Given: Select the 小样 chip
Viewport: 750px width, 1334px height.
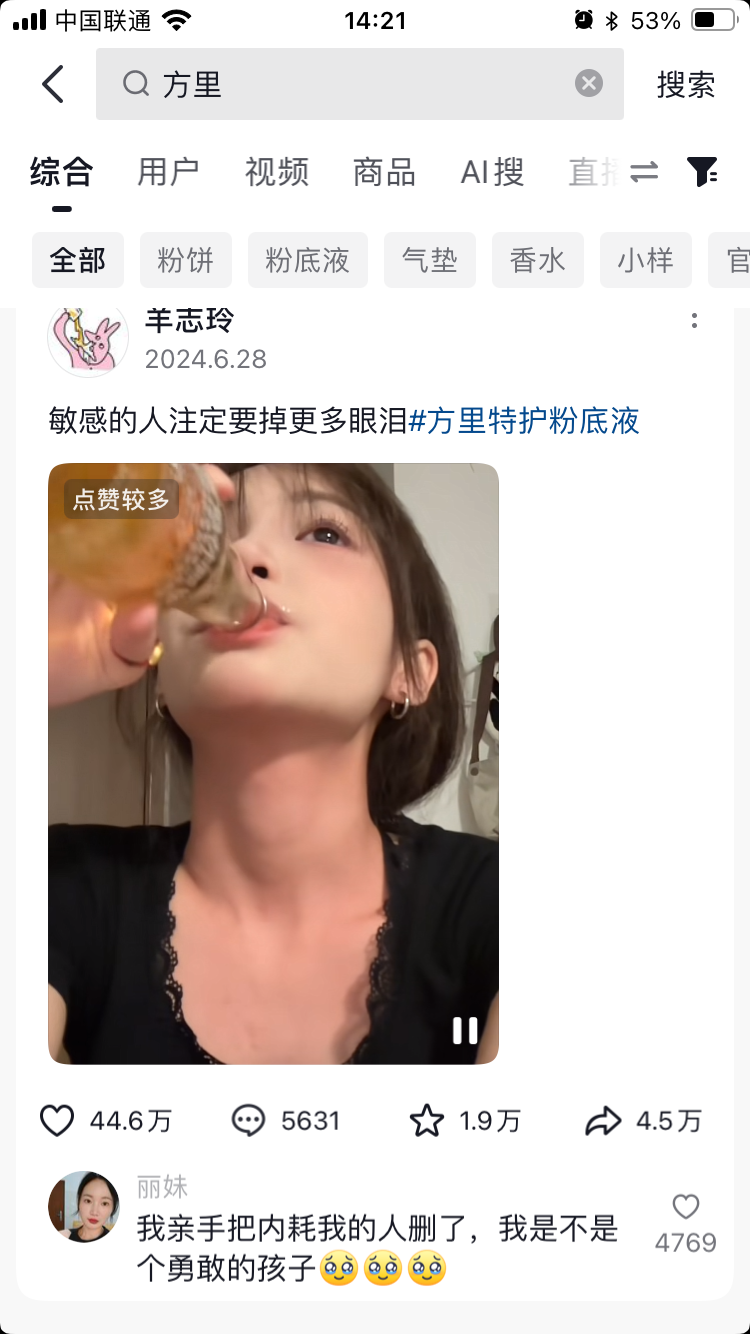Looking at the screenshot, I should coord(645,260).
